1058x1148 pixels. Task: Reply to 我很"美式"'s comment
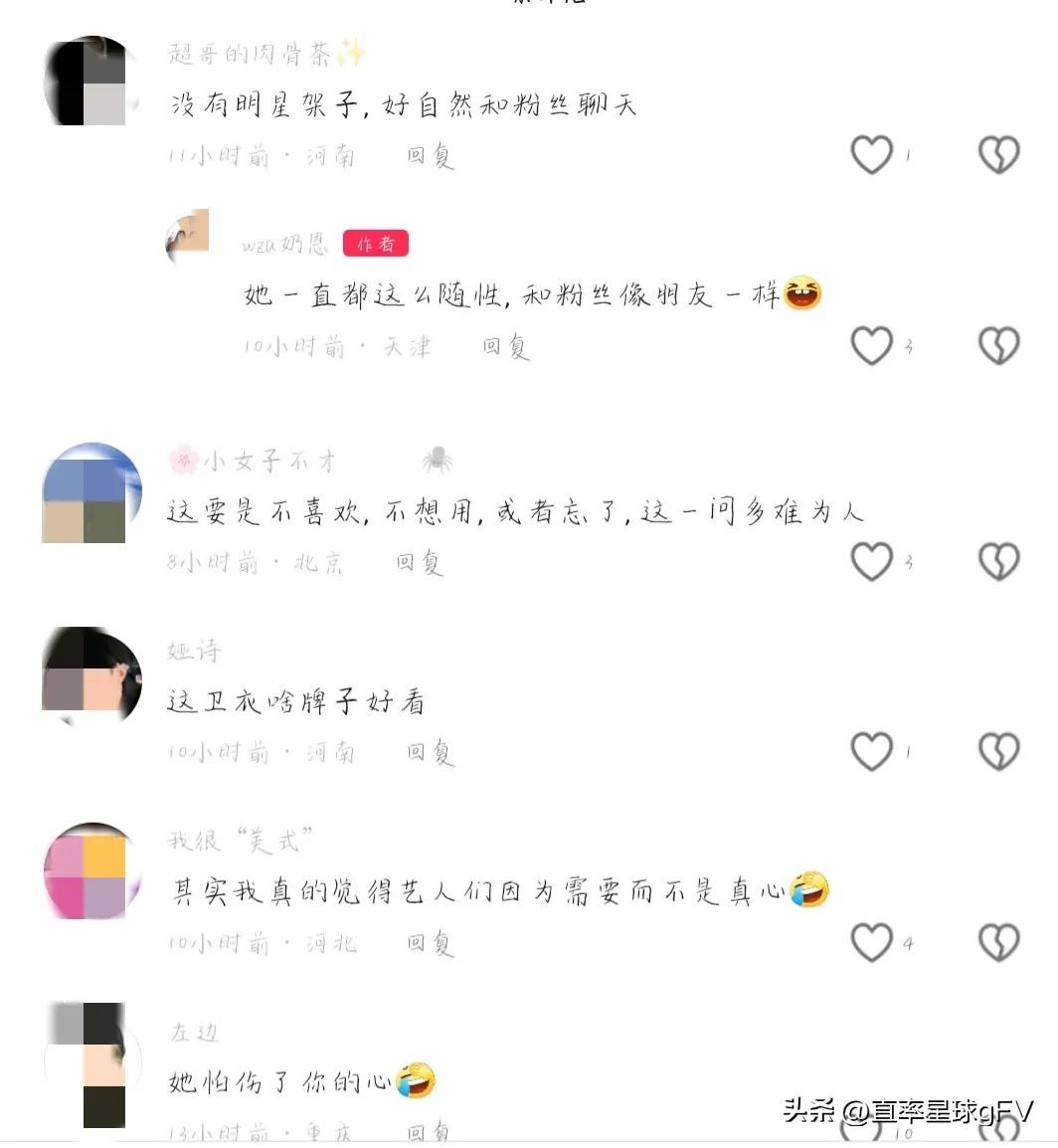(x=430, y=943)
